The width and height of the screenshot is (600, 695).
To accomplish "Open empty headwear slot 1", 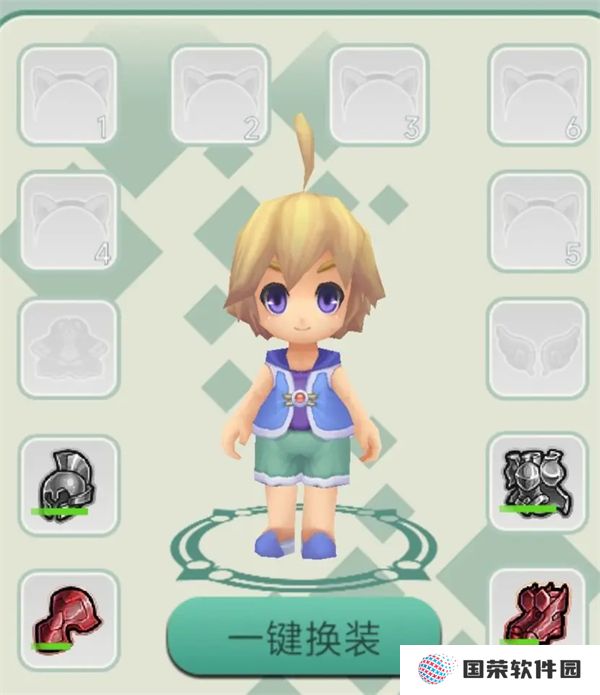I will pyautogui.click(x=68, y=94).
